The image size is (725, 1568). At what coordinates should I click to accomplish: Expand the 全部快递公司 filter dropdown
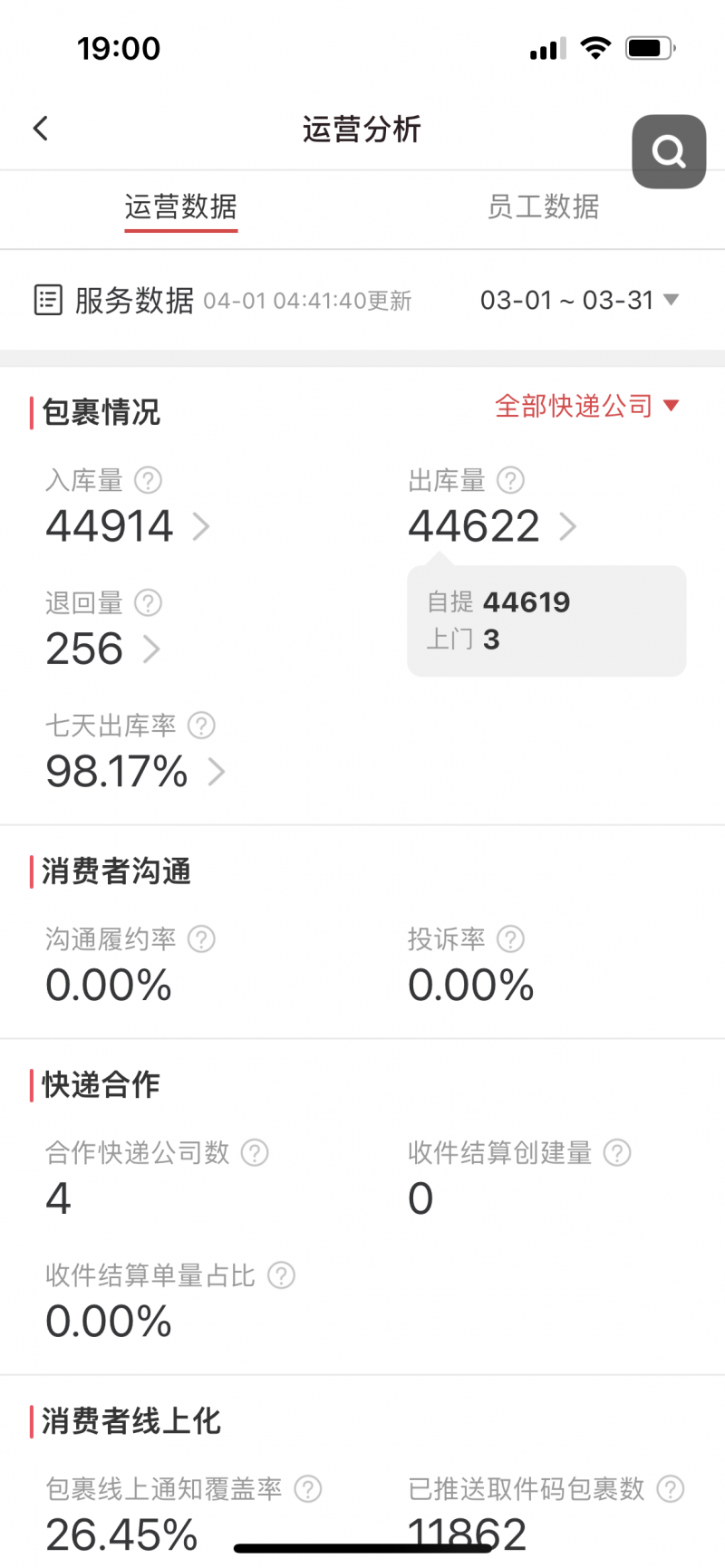(x=586, y=406)
